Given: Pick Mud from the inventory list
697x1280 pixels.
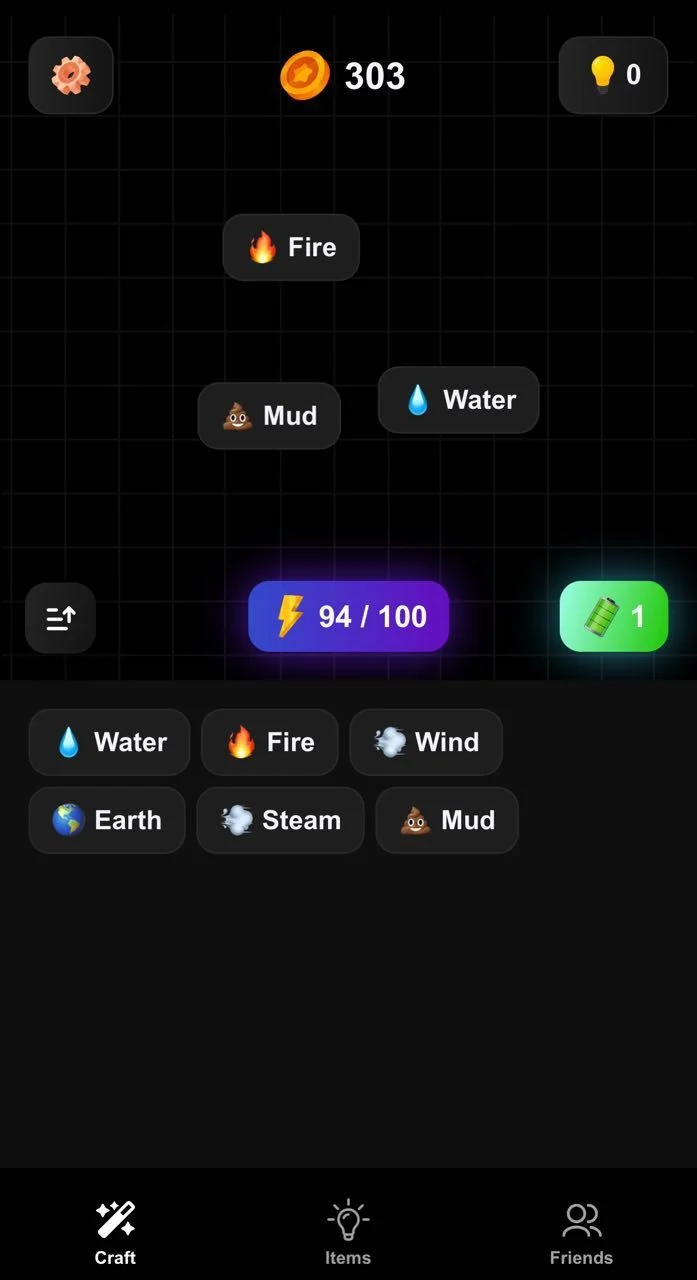Looking at the screenshot, I should 447,820.
